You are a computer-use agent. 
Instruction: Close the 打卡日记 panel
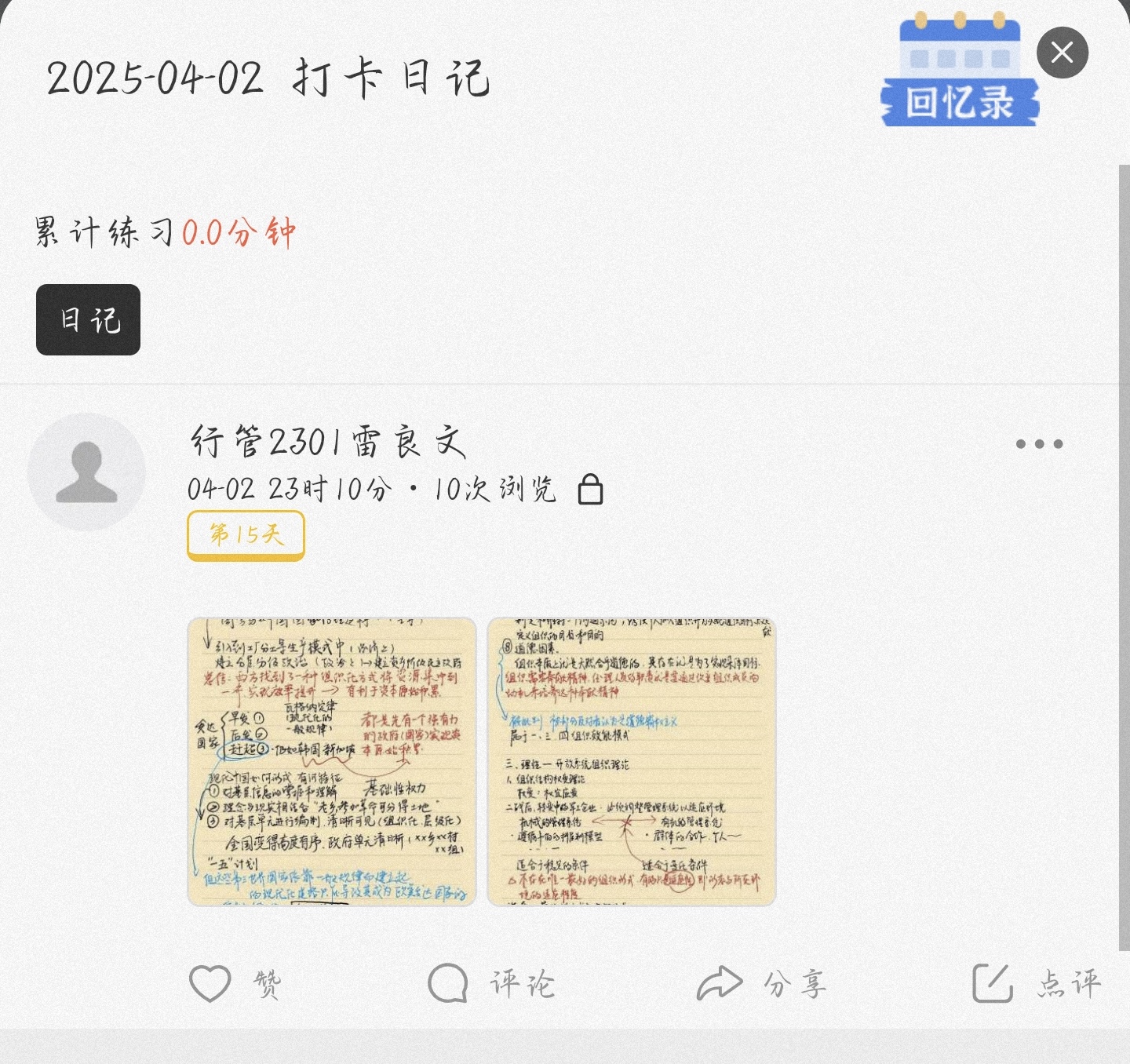pos(1062,53)
